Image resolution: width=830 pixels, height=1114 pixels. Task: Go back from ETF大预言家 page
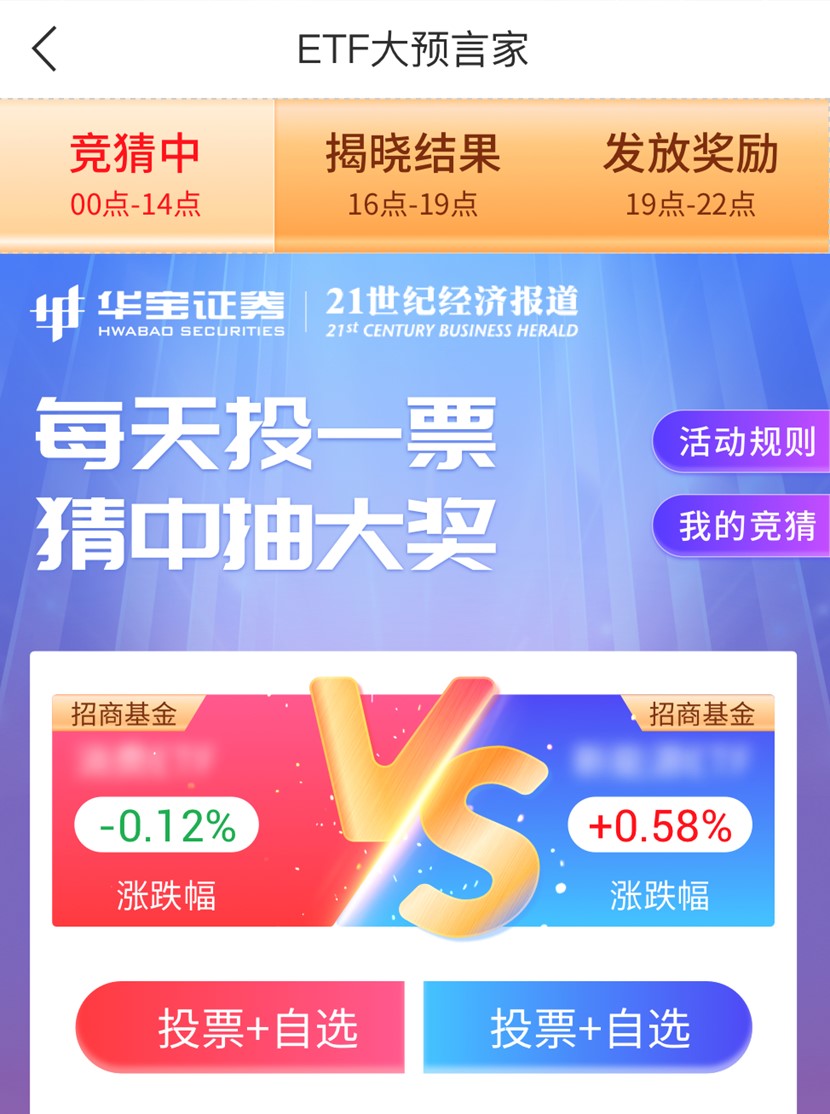point(45,49)
